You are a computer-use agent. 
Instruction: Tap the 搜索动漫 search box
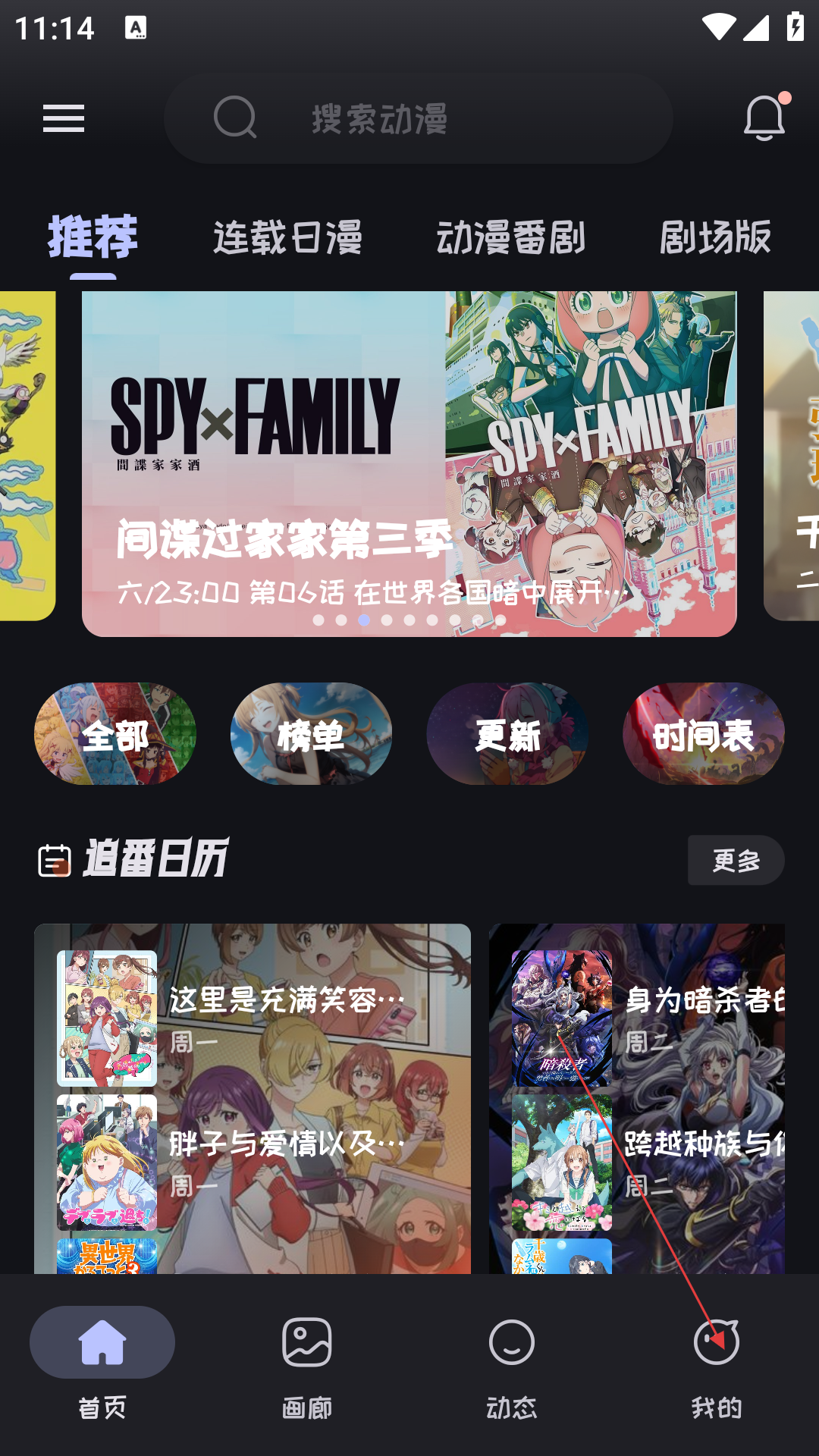[419, 119]
